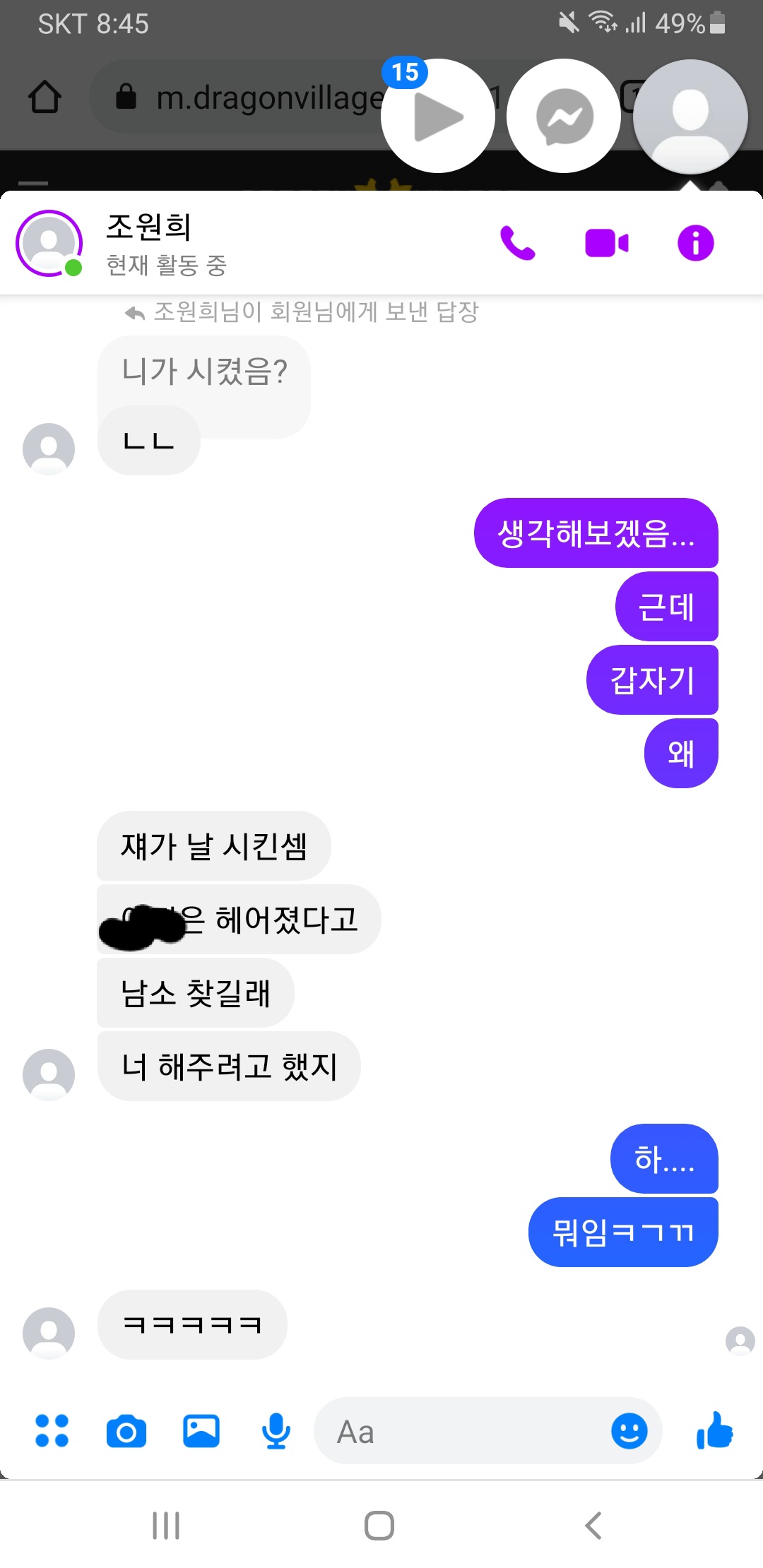Image resolution: width=763 pixels, height=1568 pixels.
Task: Open the Messenger chat head bubble
Action: [x=564, y=117]
